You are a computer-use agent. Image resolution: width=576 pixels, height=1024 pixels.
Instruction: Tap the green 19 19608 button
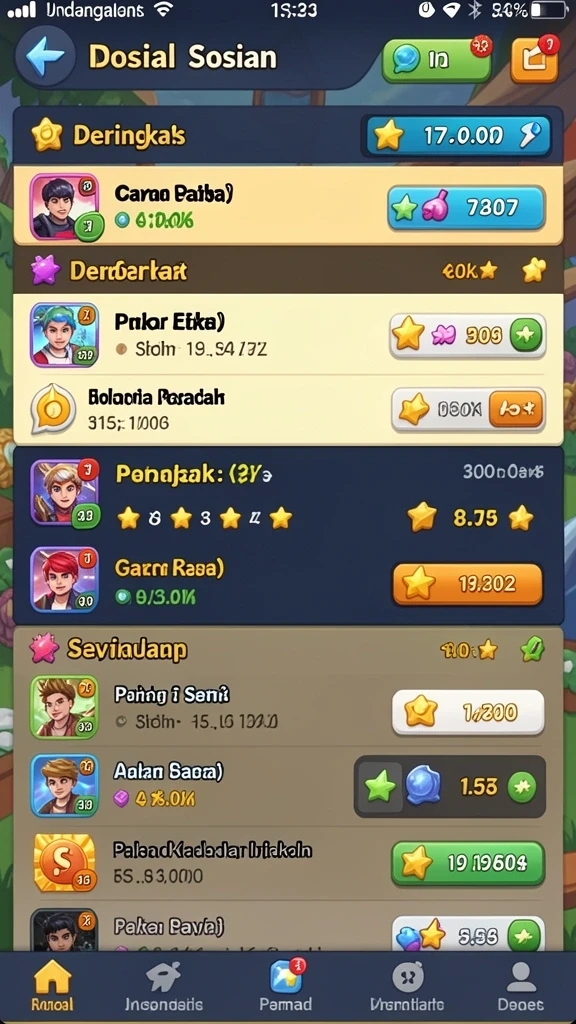point(468,864)
